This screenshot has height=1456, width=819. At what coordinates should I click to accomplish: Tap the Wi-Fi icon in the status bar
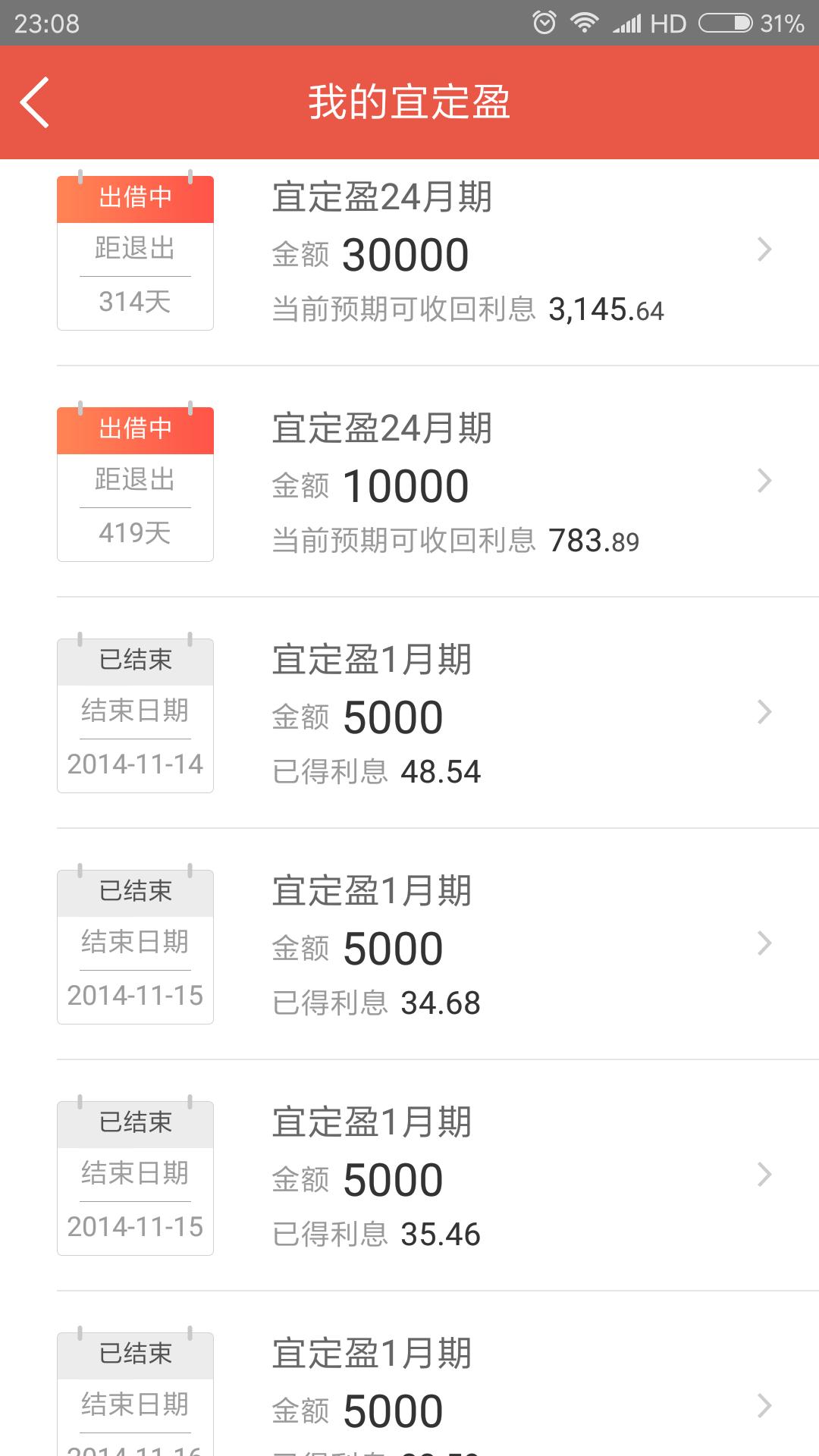[x=584, y=22]
